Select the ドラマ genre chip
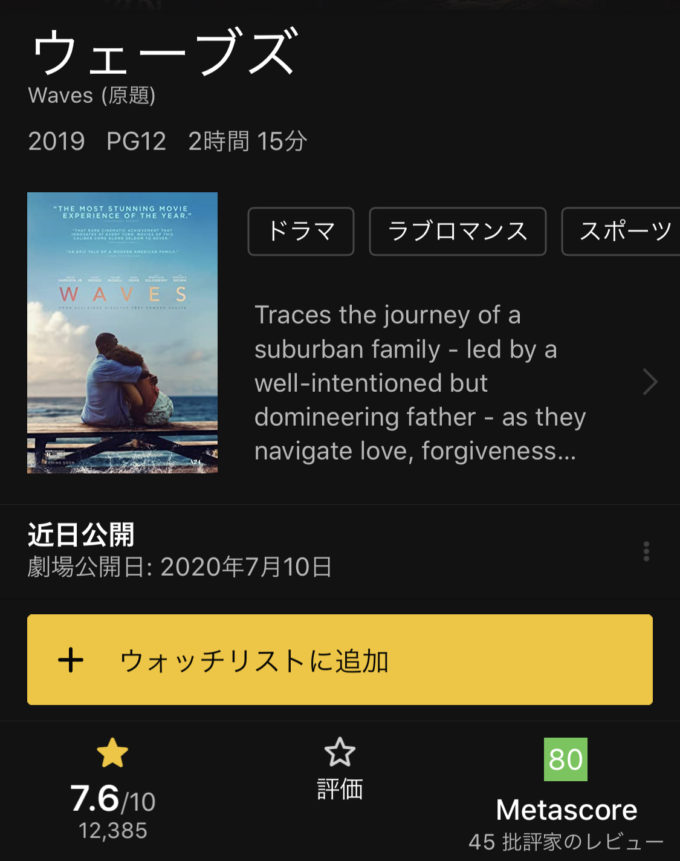This screenshot has height=861, width=680. pyautogui.click(x=301, y=232)
